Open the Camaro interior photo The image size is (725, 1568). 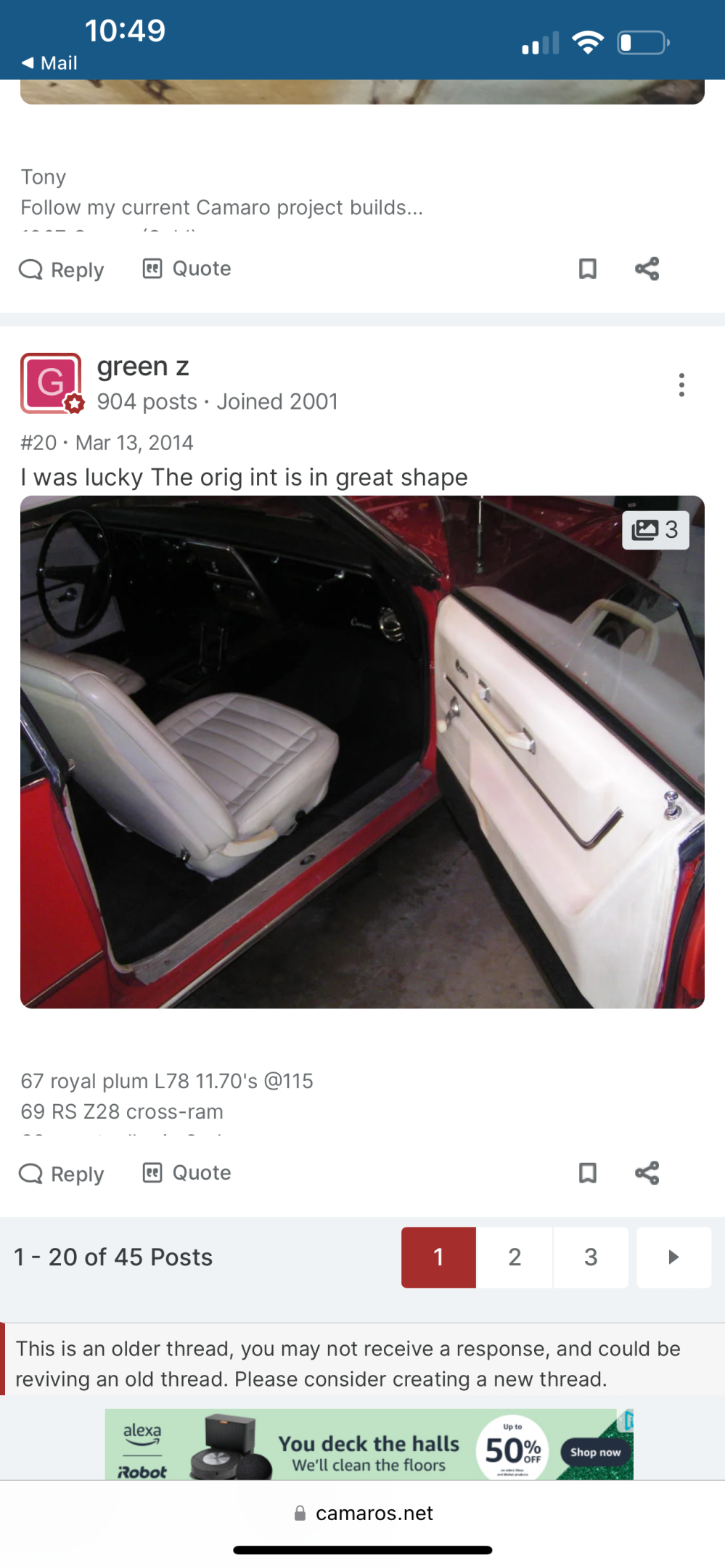(x=362, y=752)
